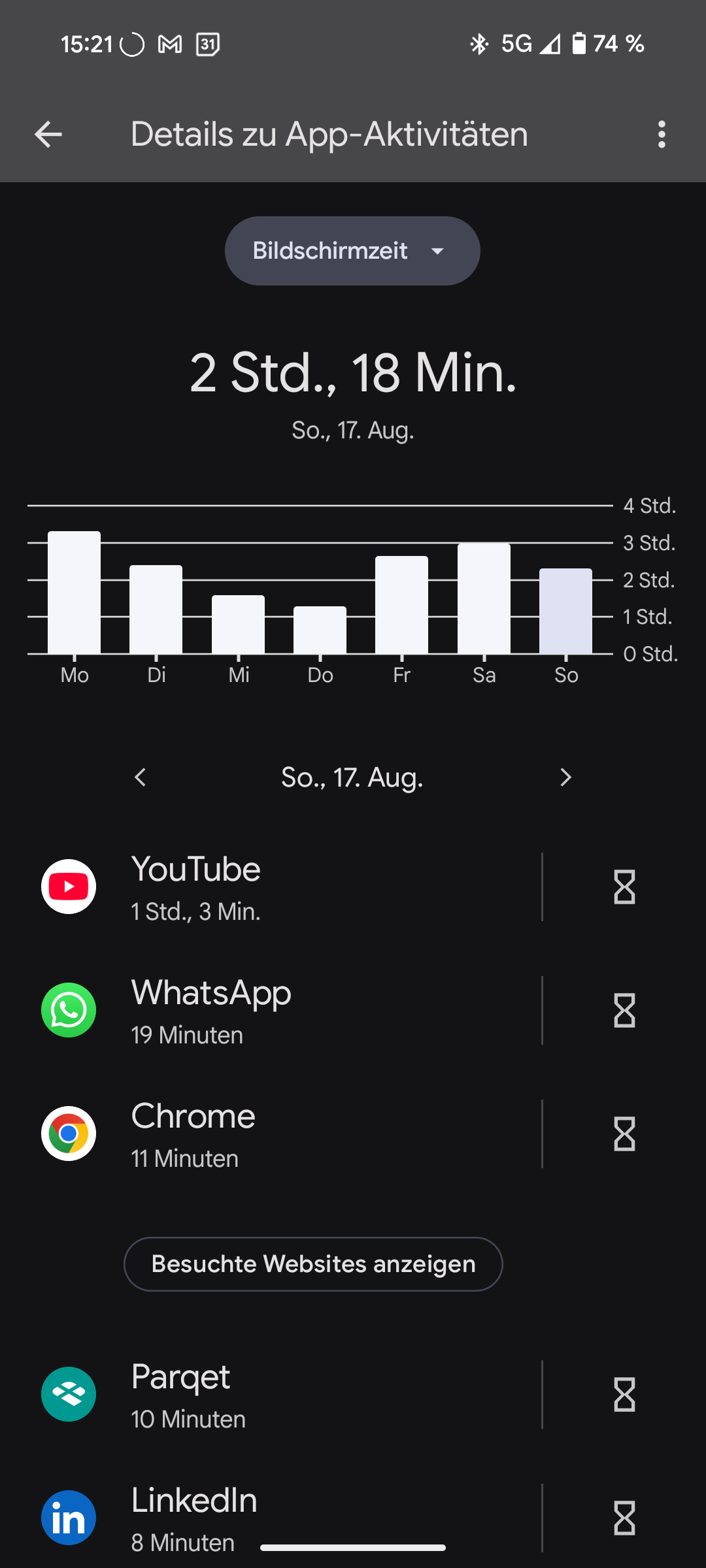Open the Bildschirmzeit dropdown
Viewport: 706px width, 1568px height.
click(352, 251)
